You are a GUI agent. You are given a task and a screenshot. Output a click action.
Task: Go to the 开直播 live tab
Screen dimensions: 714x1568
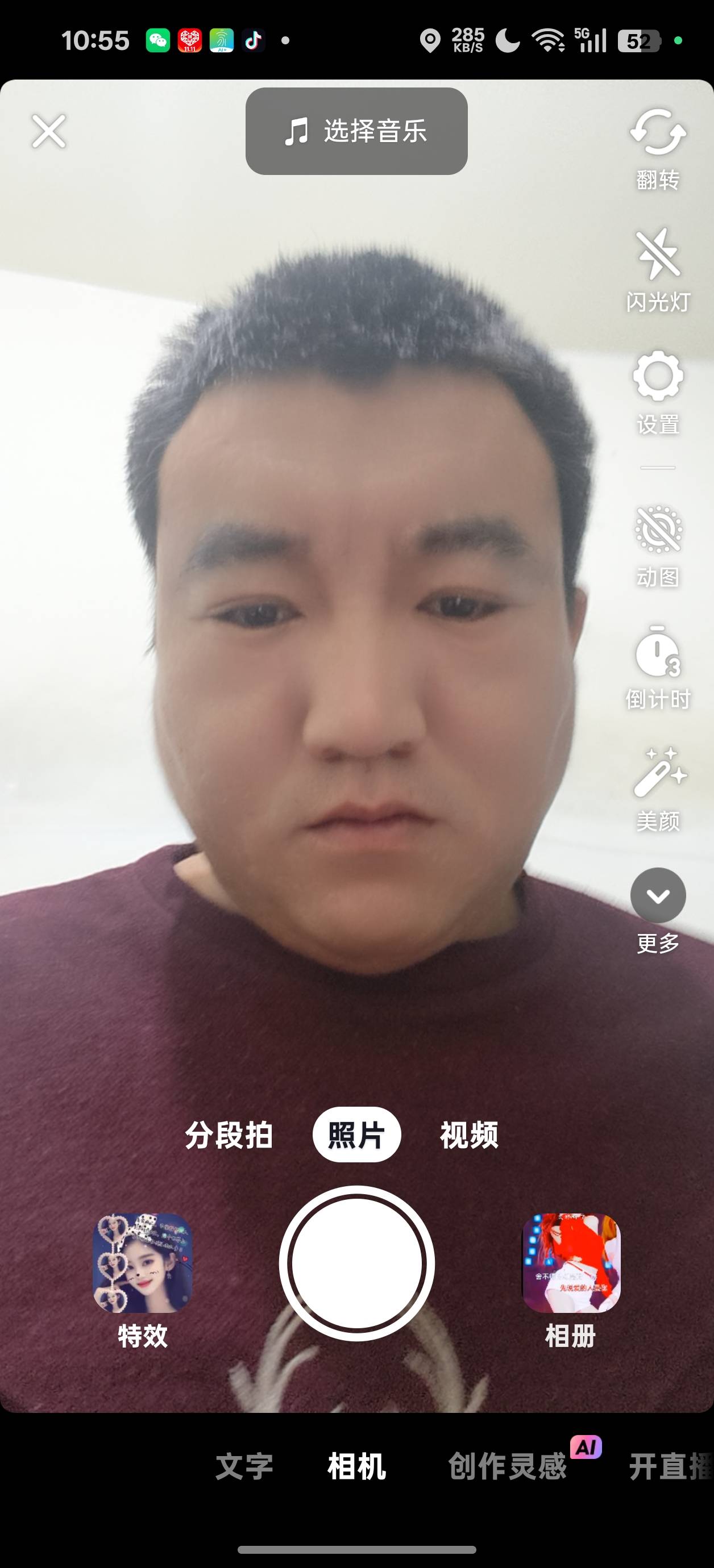(669, 1466)
